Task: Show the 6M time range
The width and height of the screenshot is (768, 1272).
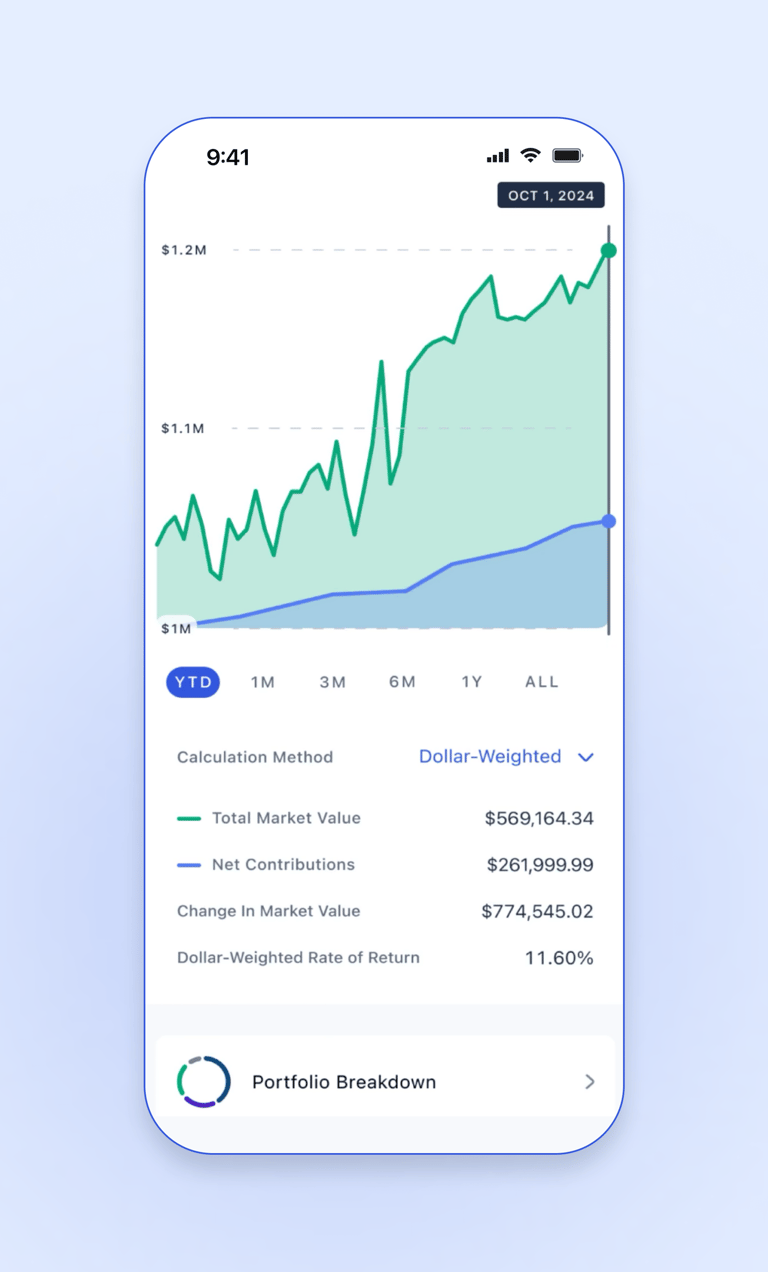Action: 403,682
